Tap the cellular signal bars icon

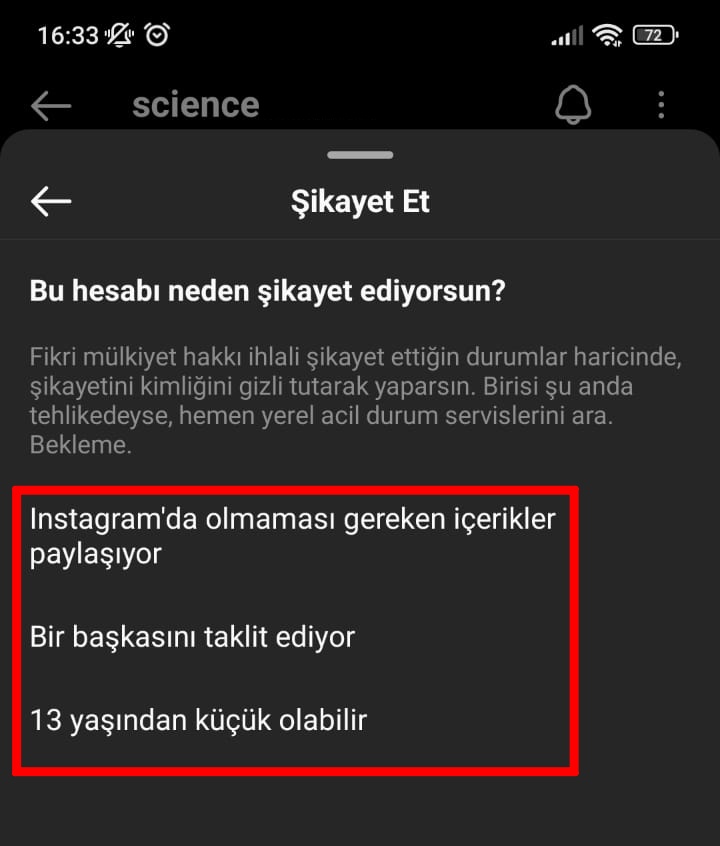pos(566,33)
